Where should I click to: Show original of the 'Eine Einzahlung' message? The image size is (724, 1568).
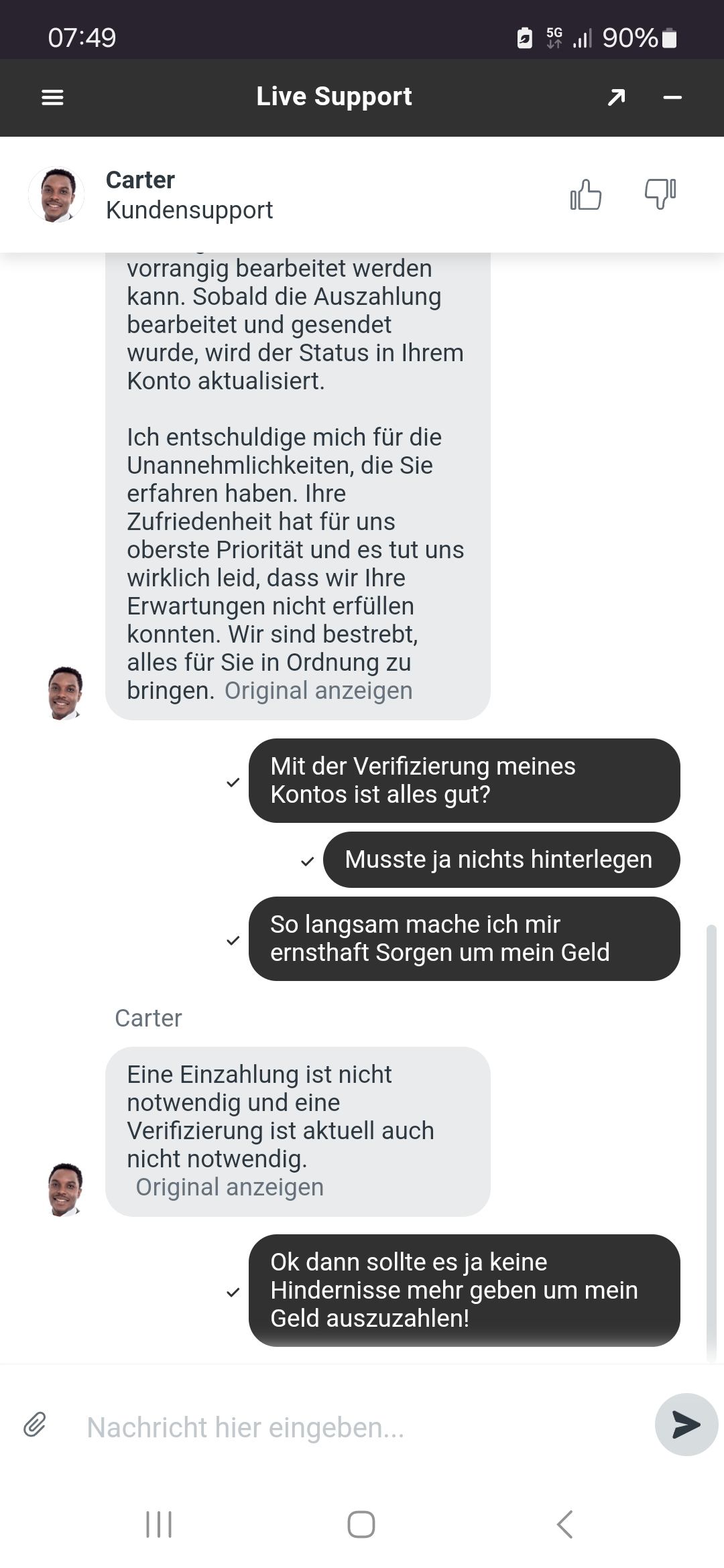click(x=229, y=1187)
